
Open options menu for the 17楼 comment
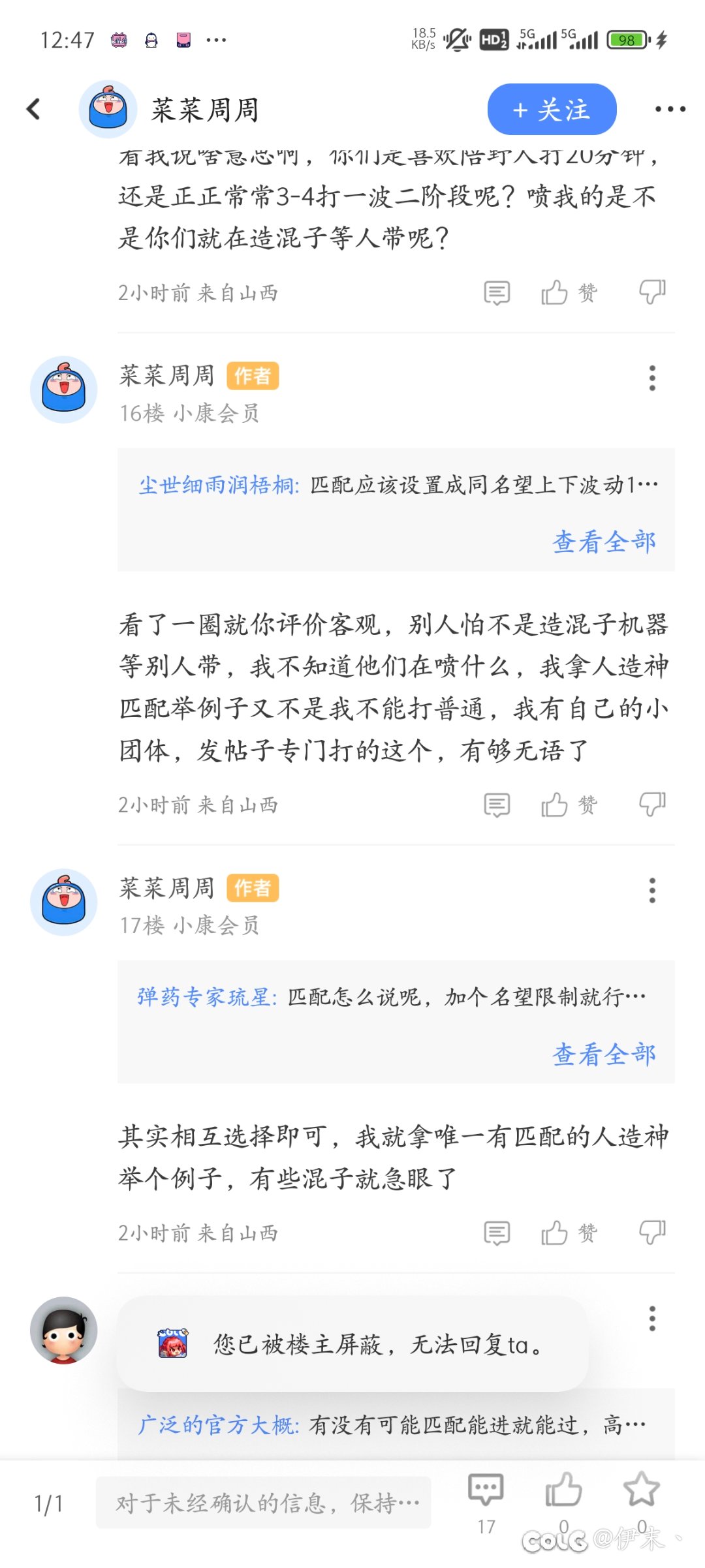pyautogui.click(x=651, y=890)
